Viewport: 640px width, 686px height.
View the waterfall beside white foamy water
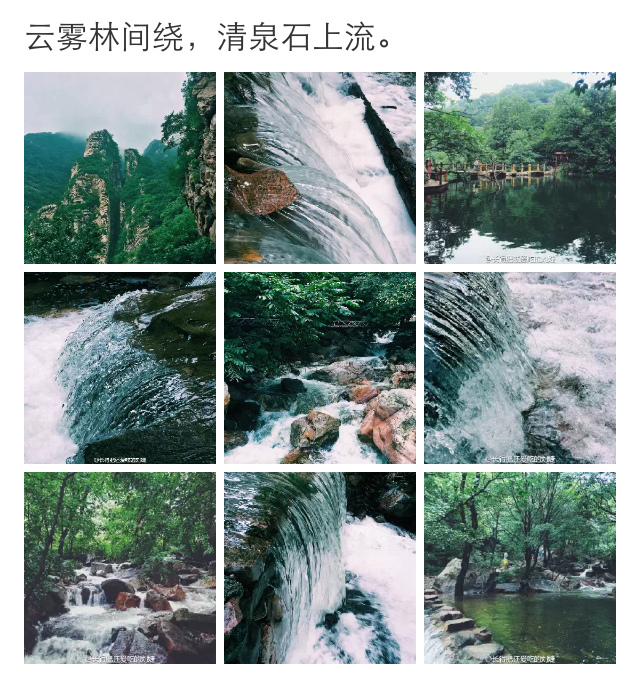point(519,368)
